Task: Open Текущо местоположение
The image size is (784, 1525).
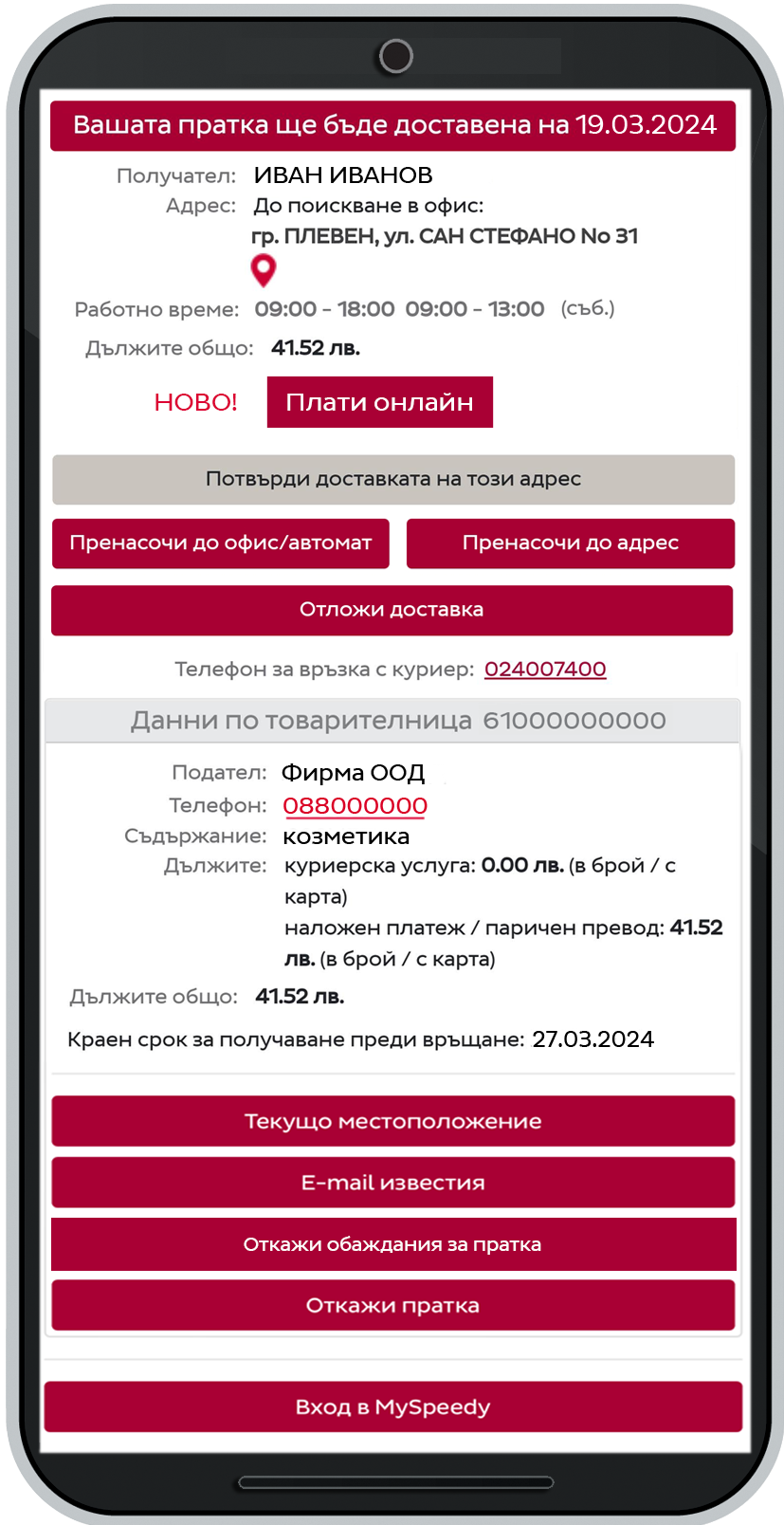Action: point(392,1121)
